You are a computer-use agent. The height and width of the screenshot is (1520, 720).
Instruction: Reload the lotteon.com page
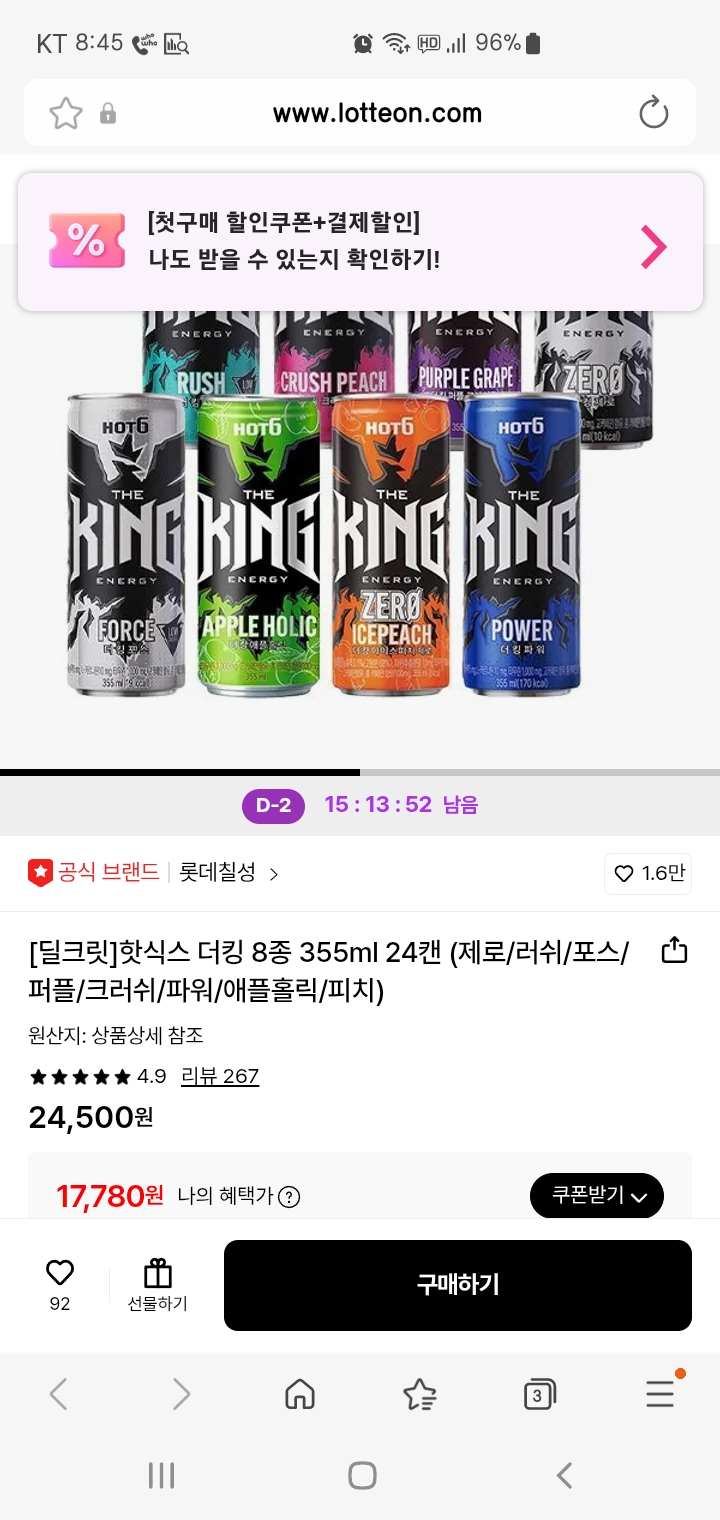653,113
